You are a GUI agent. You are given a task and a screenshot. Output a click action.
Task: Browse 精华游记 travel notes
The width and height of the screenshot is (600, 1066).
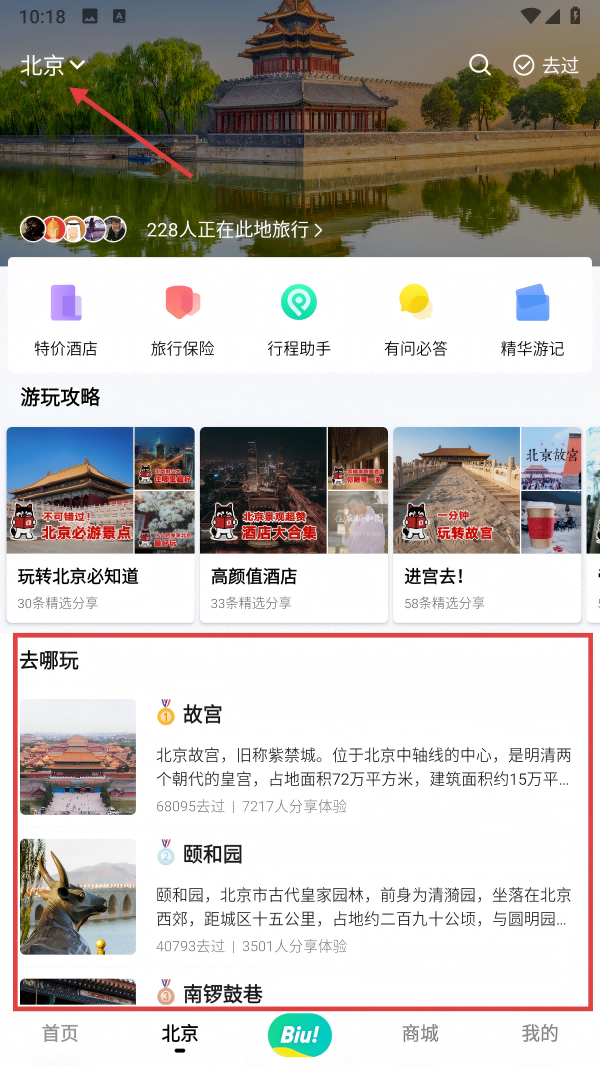click(532, 319)
